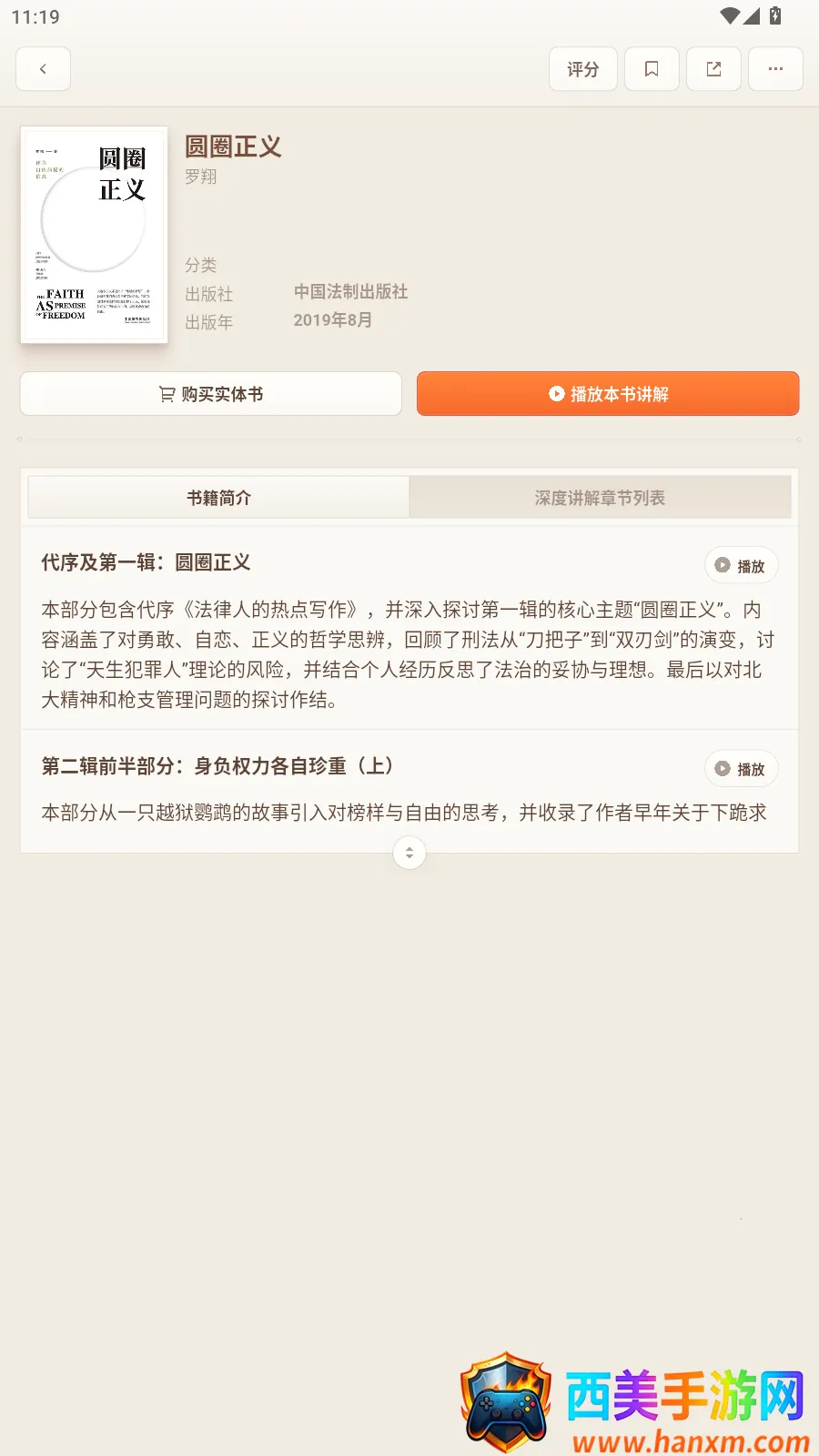
Task: Play the 代序及第一辑：圆圈正义 chapter
Action: click(740, 565)
